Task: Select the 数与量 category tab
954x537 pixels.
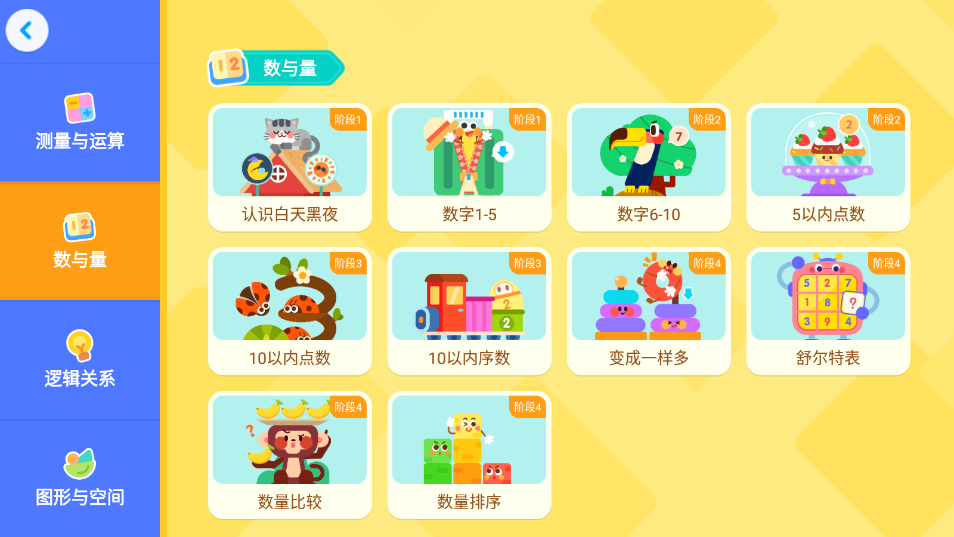Action: click(80, 241)
